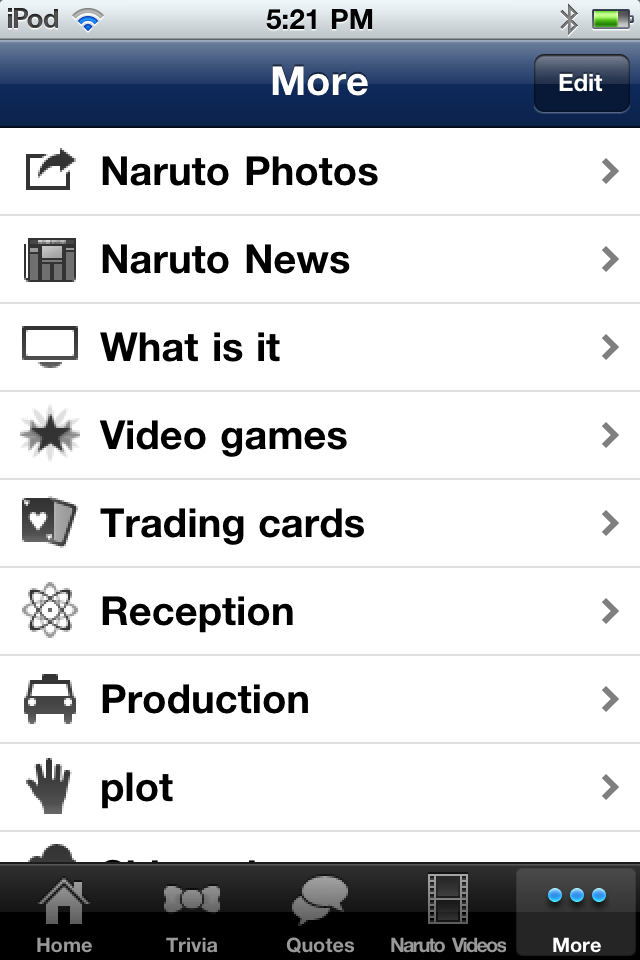
Task: View the Trading cards page
Action: click(320, 524)
